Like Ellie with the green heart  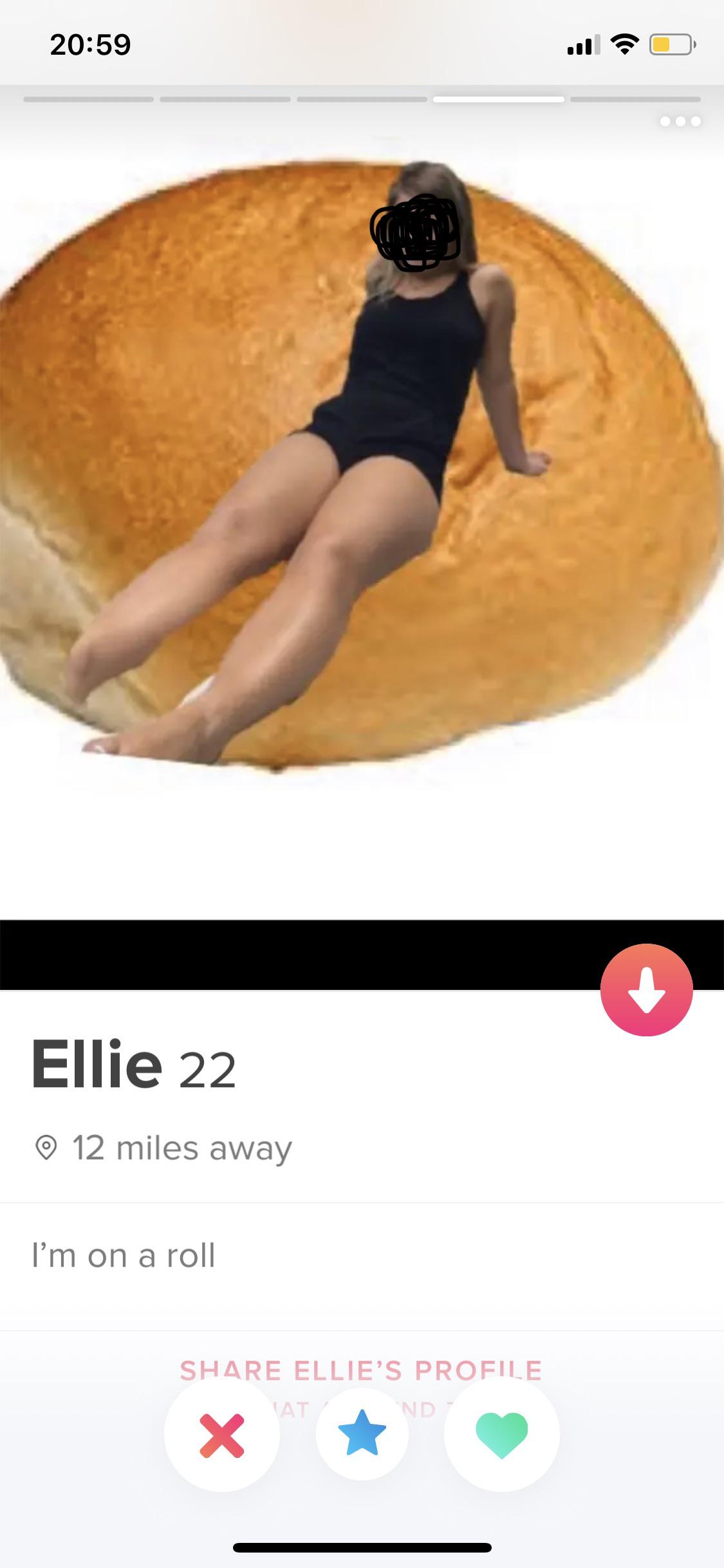tap(502, 1433)
